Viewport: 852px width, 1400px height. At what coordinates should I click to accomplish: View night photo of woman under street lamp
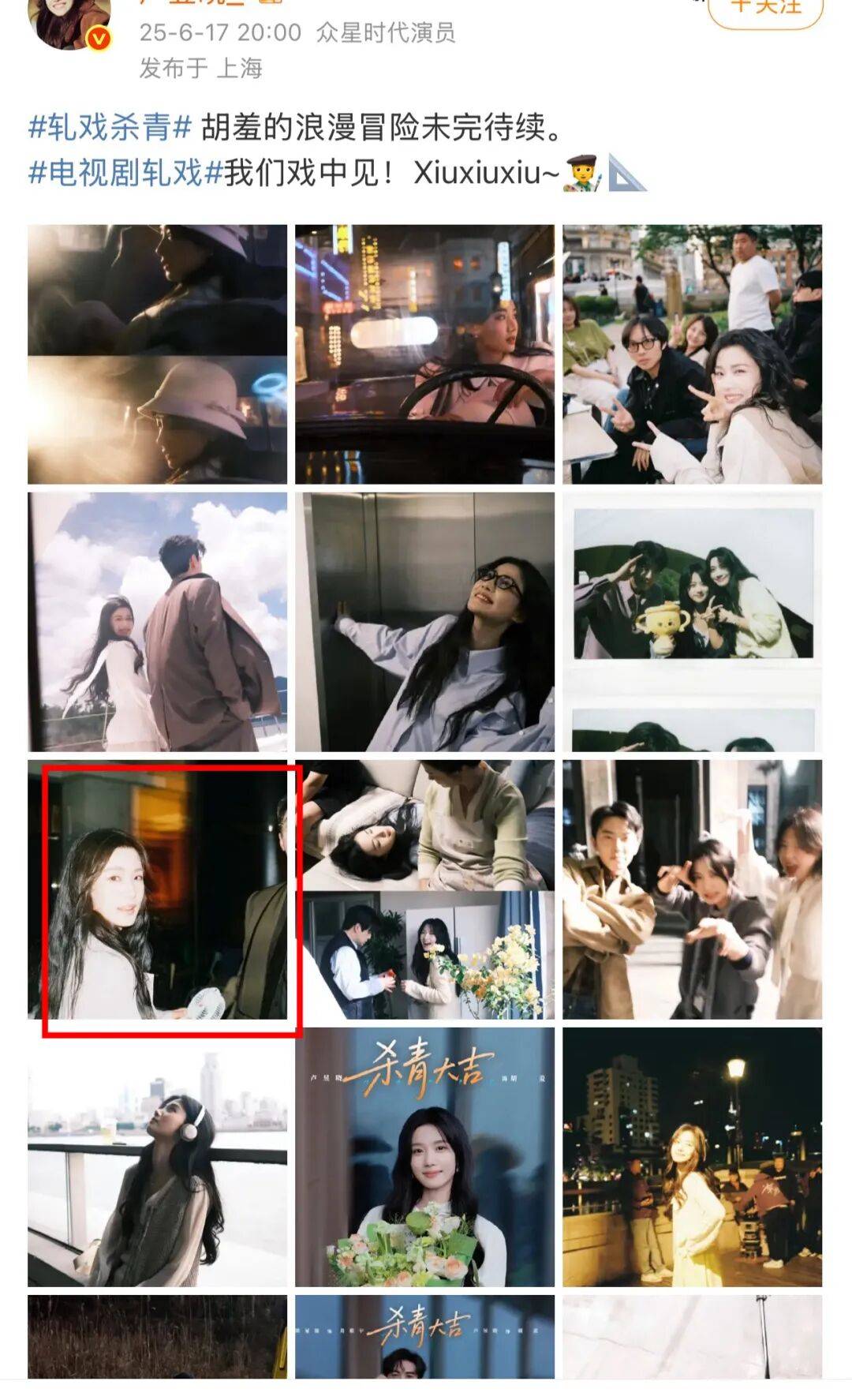(692, 1157)
